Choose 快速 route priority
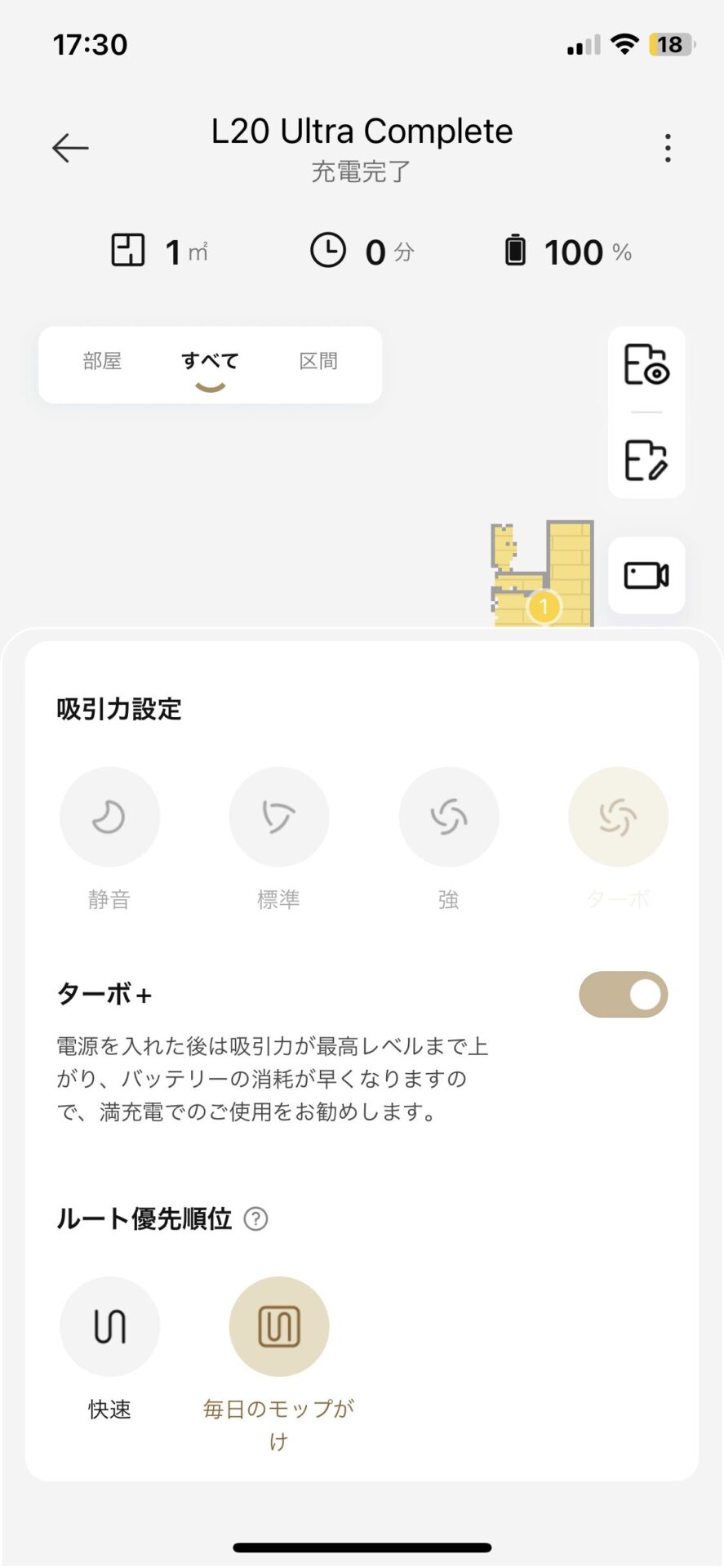This screenshot has width=724, height=1568. coord(109,1326)
